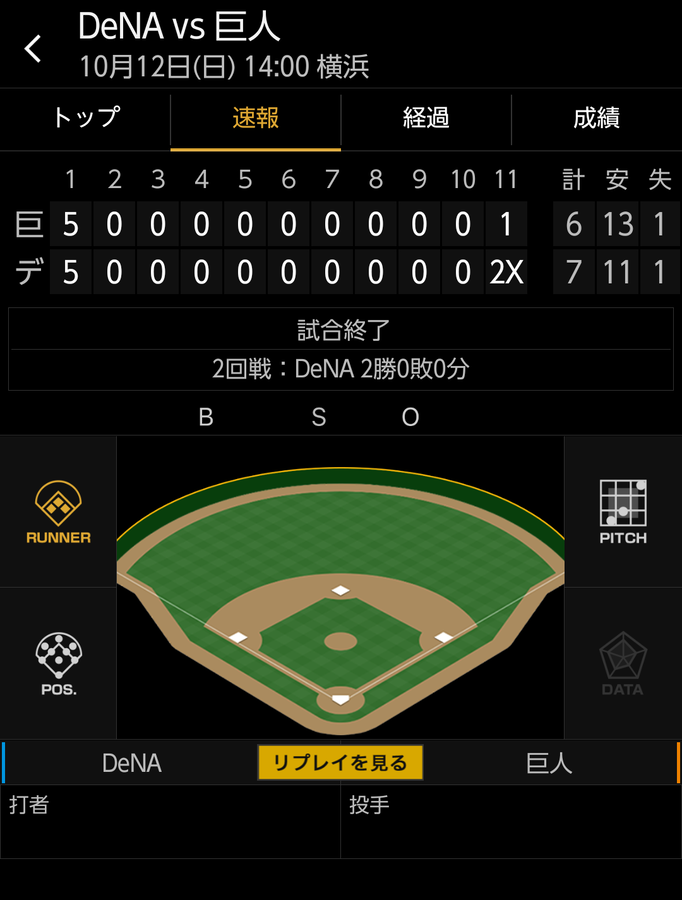Open the PITCH chart view
Screen dimensions: 682x900
623,512
